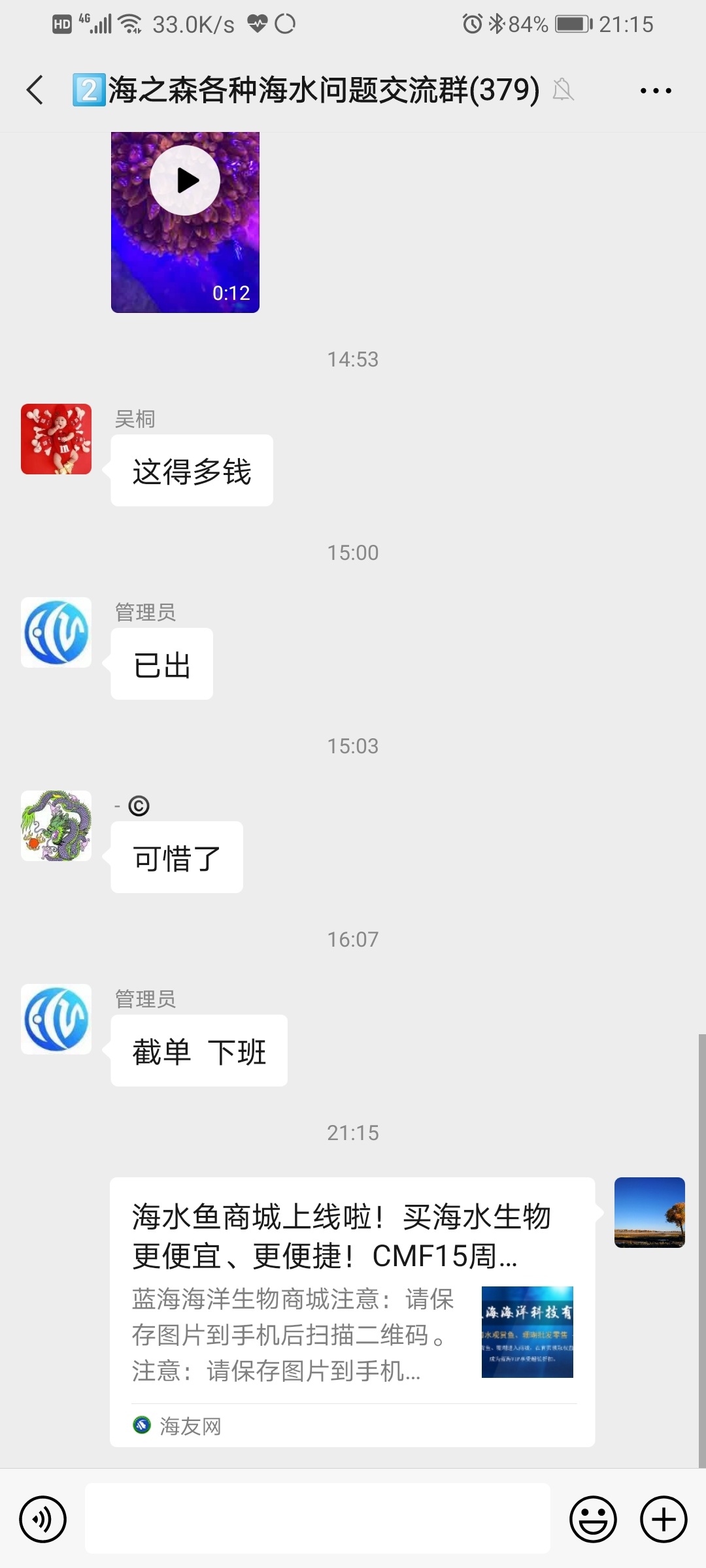Play the 0:12 coral video

pyautogui.click(x=185, y=181)
